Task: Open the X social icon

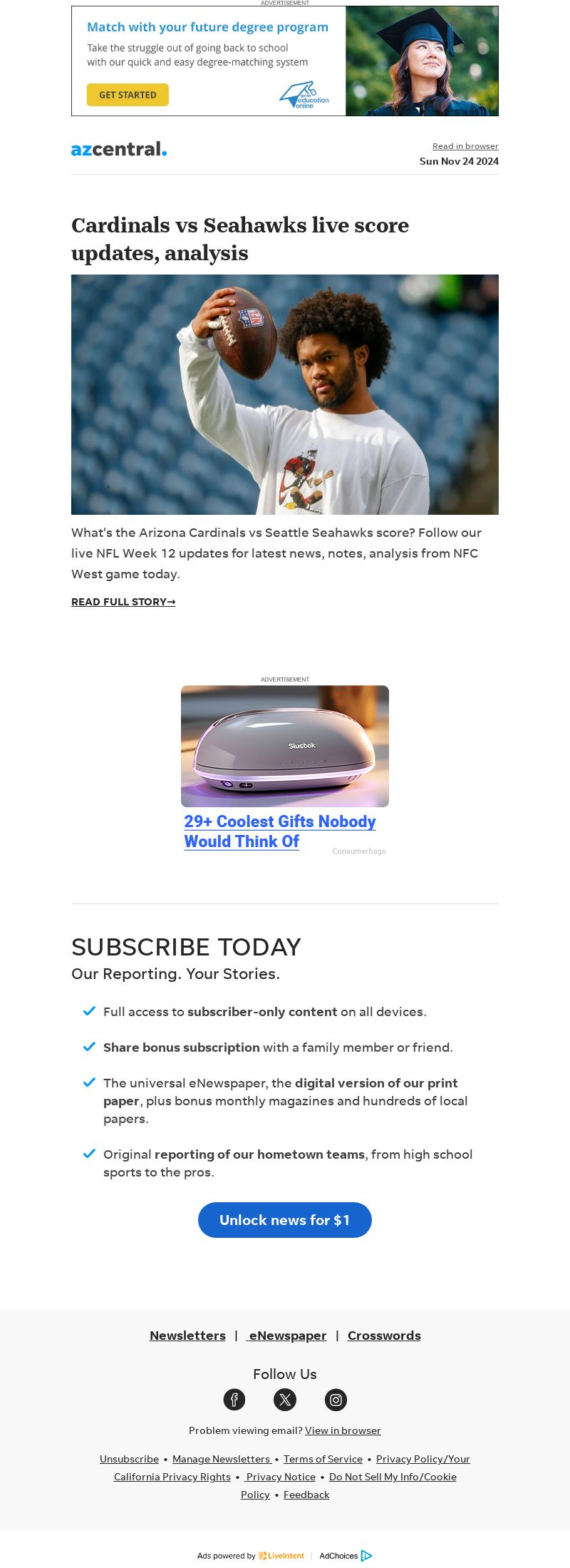Action: point(285,1400)
